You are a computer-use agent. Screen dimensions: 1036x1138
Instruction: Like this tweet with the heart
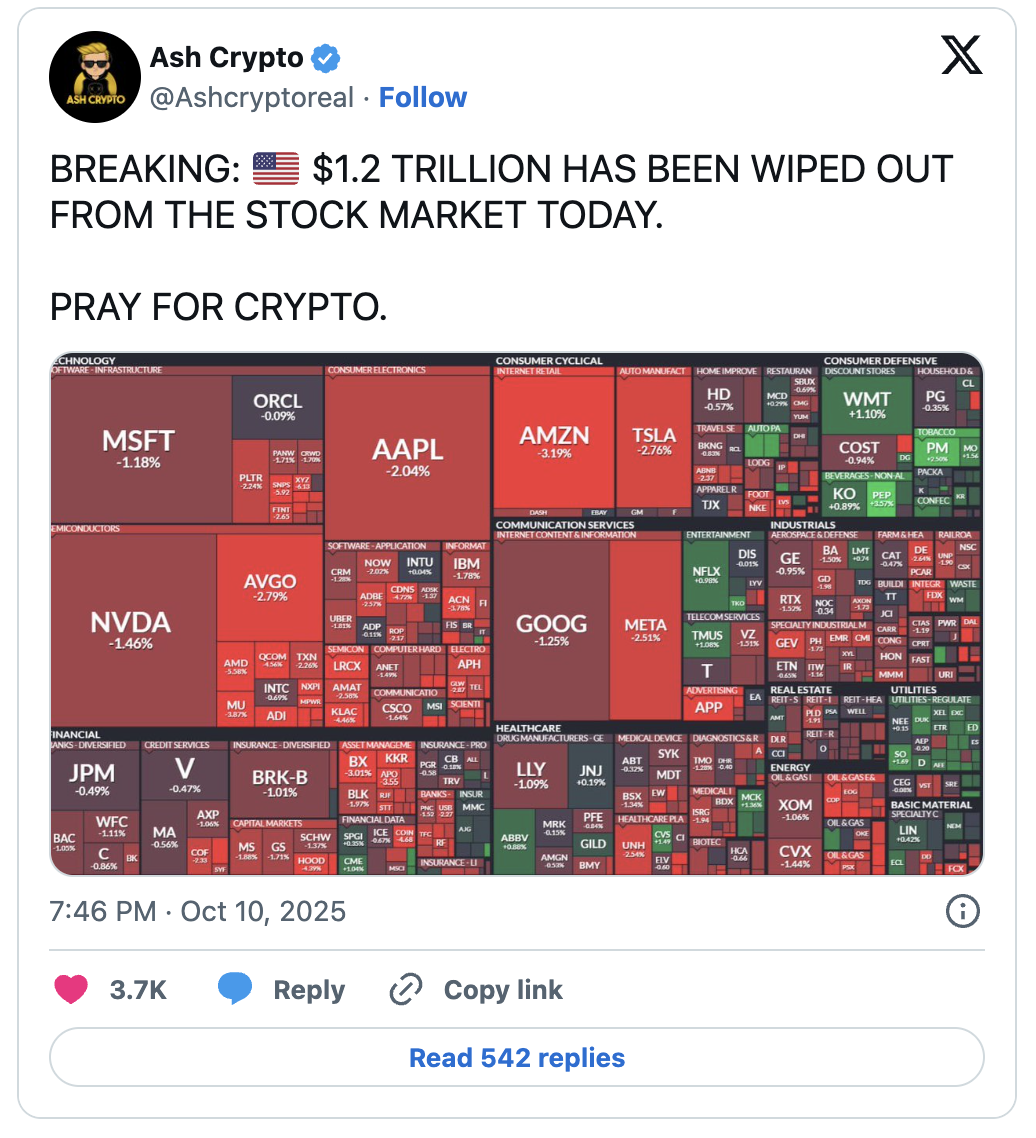[x=70, y=990]
